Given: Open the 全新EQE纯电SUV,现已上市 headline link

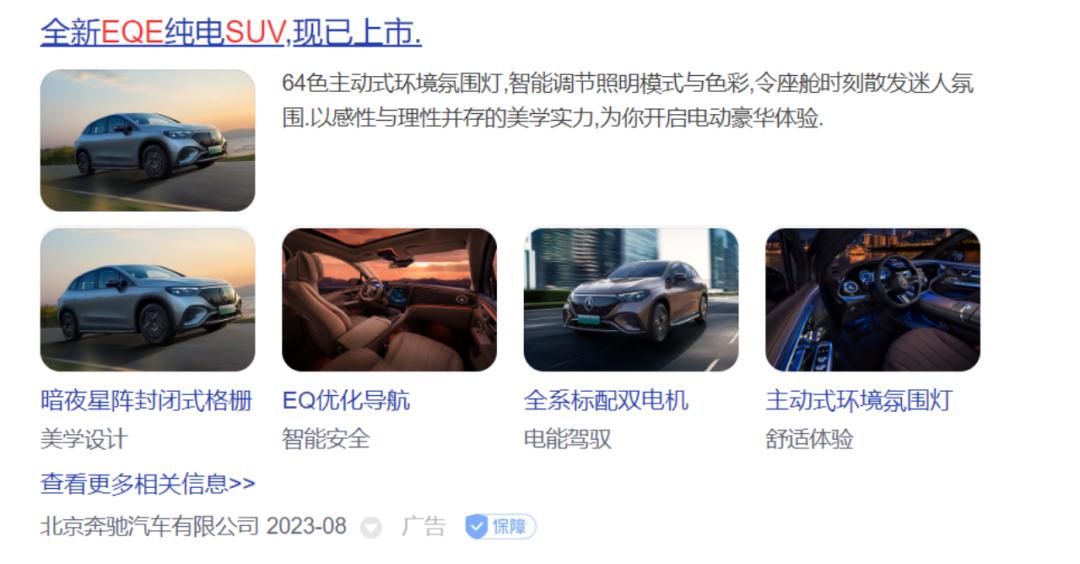Looking at the screenshot, I should (231, 32).
